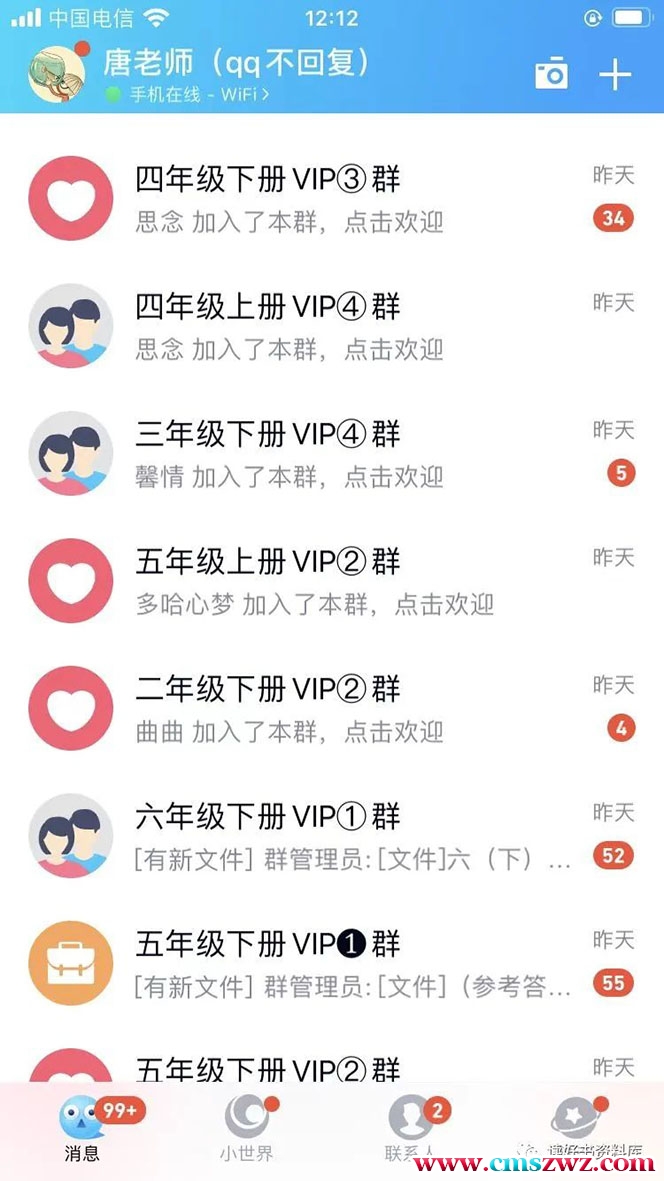
Task: Enter the 三年级下册 VIP④群 conversation
Action: pos(330,454)
